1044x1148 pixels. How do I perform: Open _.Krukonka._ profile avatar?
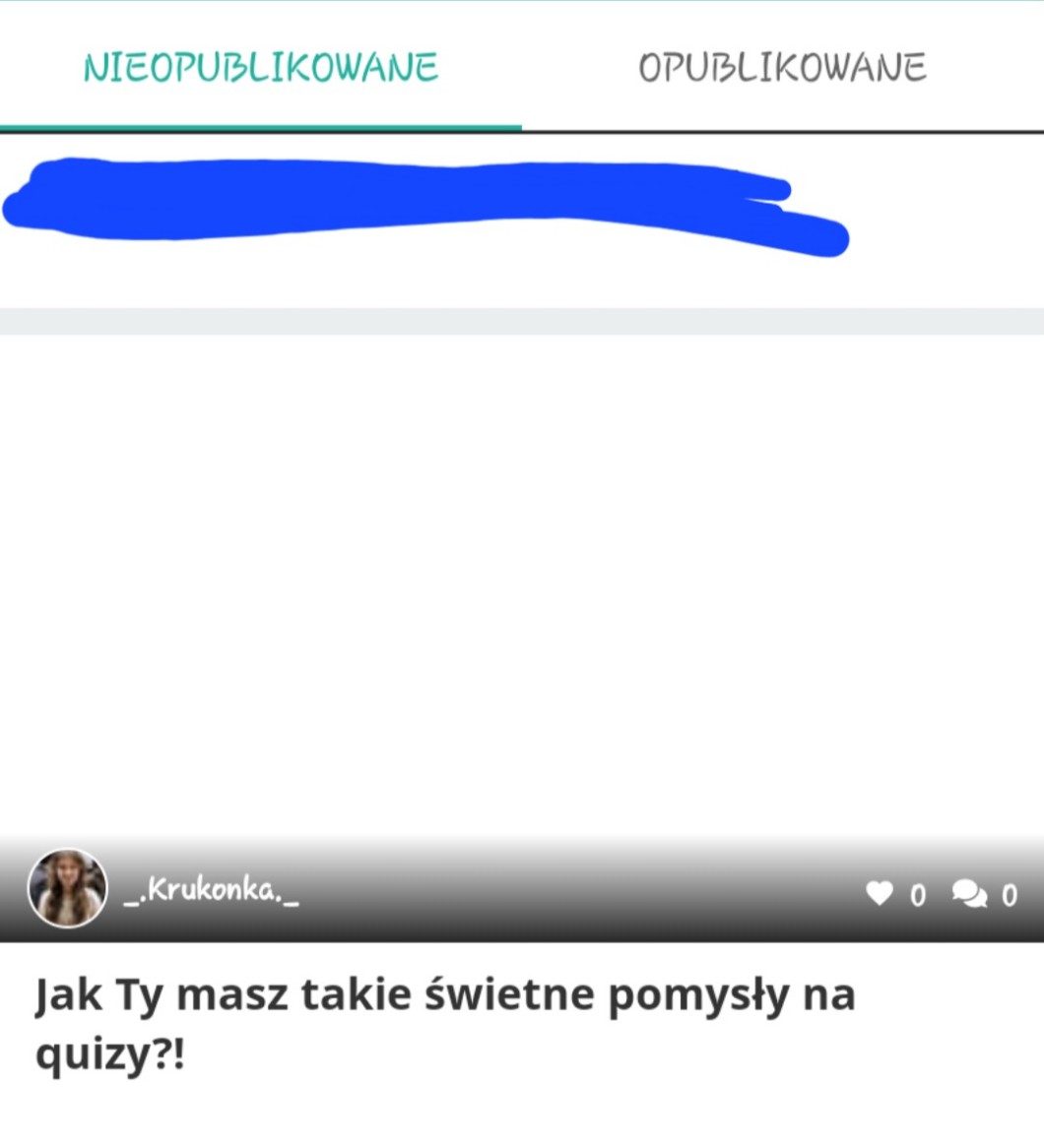(67, 888)
